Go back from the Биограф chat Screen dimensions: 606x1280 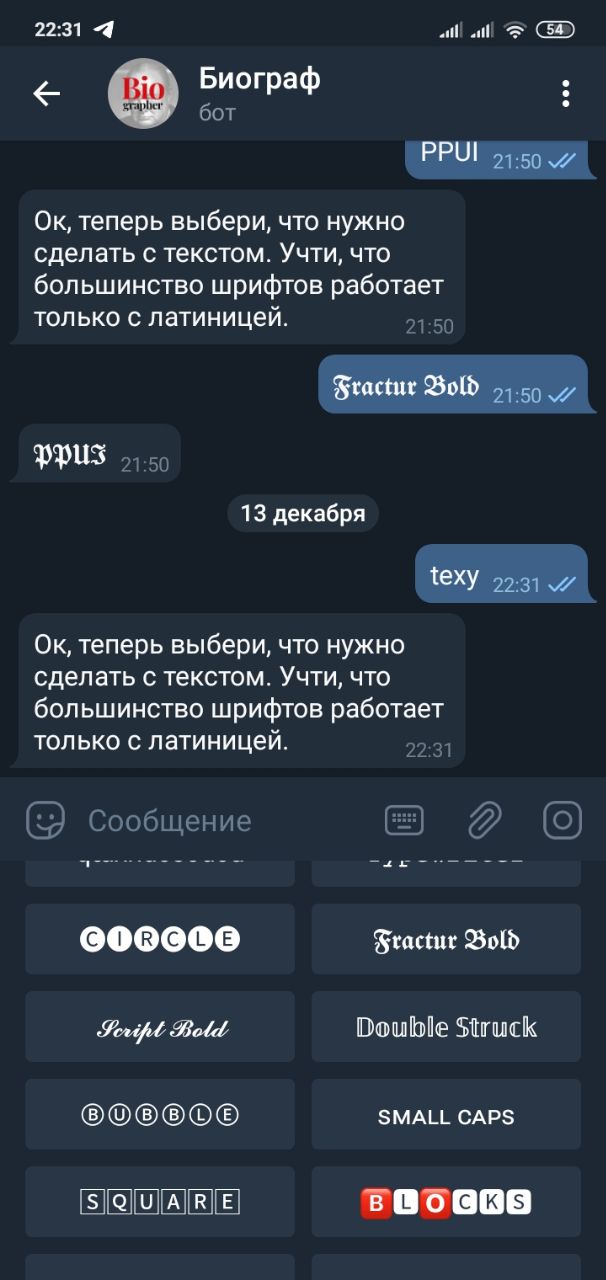47,94
